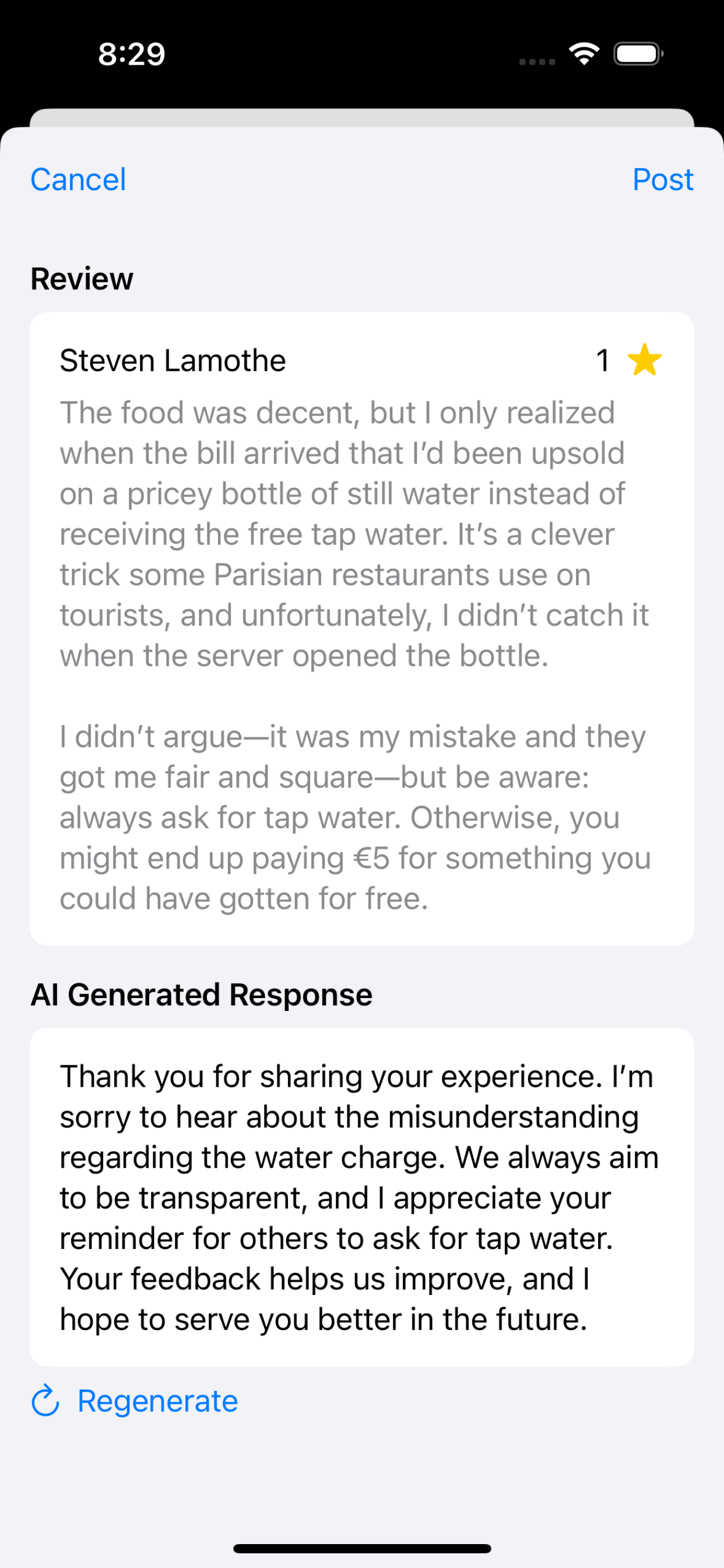Post the AI generated response
724x1568 pixels.
pos(662,180)
